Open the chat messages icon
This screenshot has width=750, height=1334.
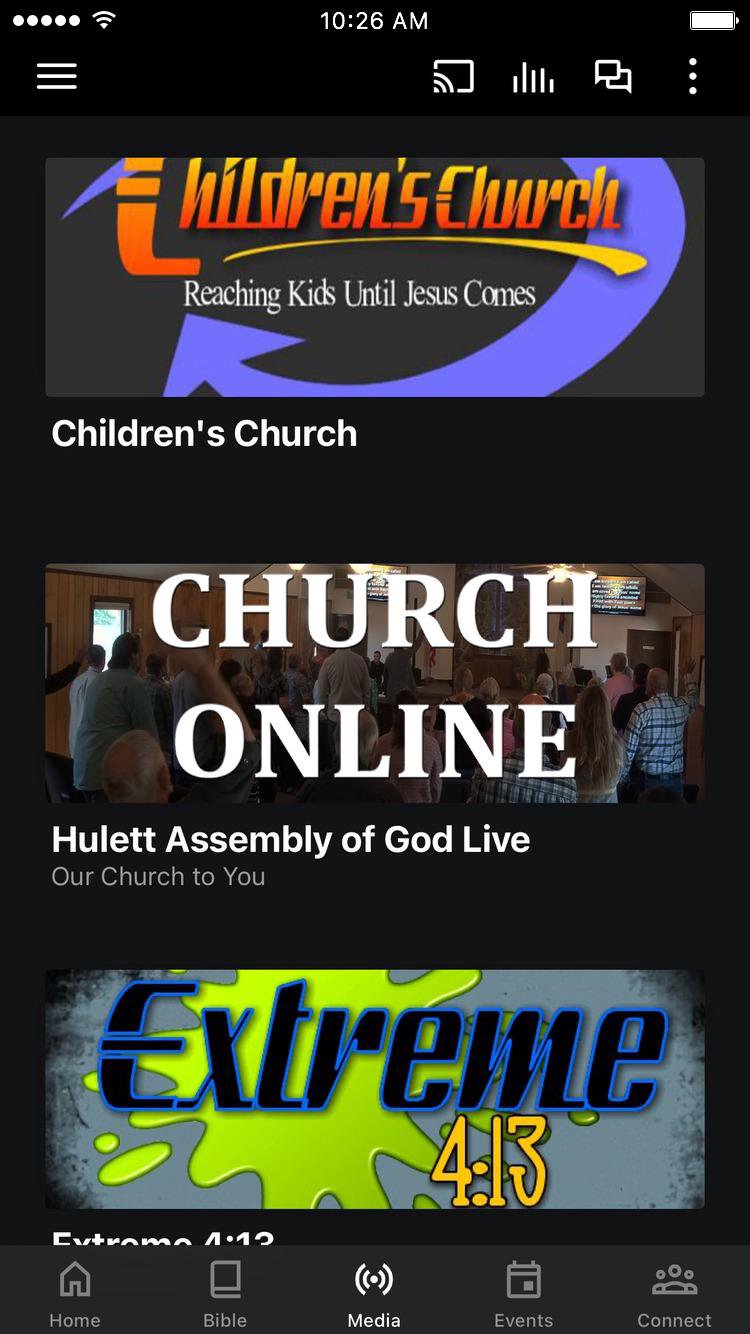pyautogui.click(x=613, y=77)
